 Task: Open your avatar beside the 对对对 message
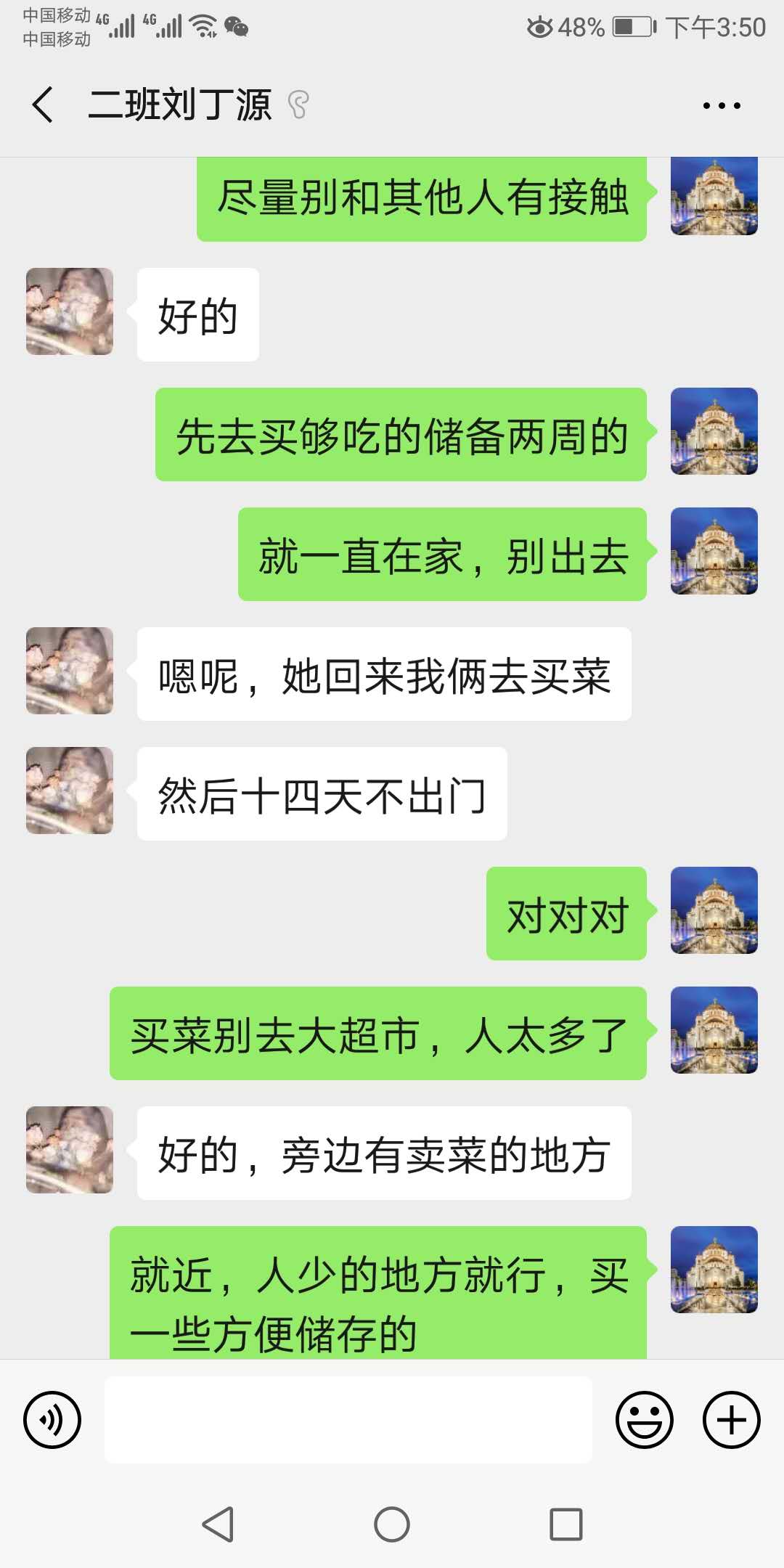click(x=714, y=910)
